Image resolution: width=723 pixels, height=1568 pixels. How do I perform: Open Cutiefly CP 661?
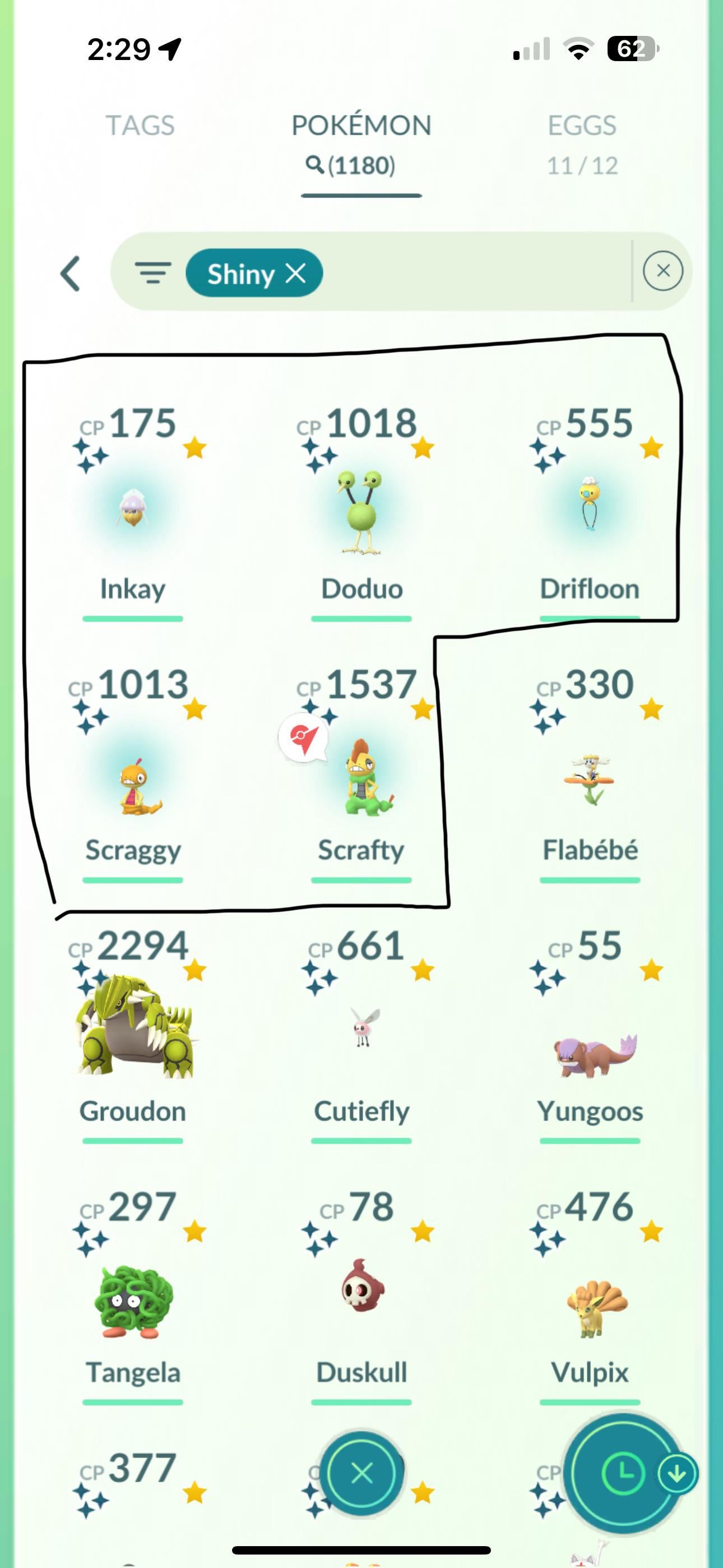point(361,1035)
